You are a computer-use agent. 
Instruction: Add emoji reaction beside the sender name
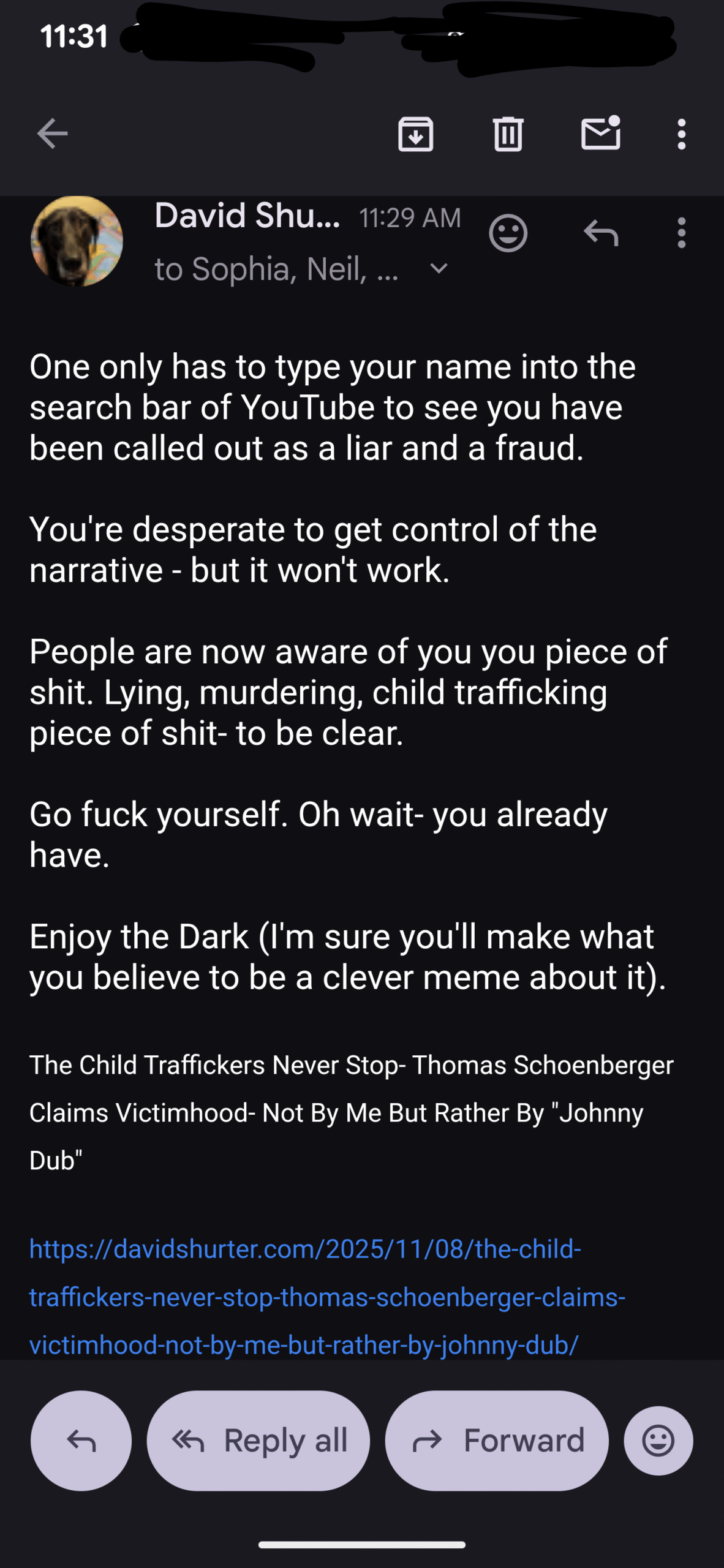pos(508,233)
